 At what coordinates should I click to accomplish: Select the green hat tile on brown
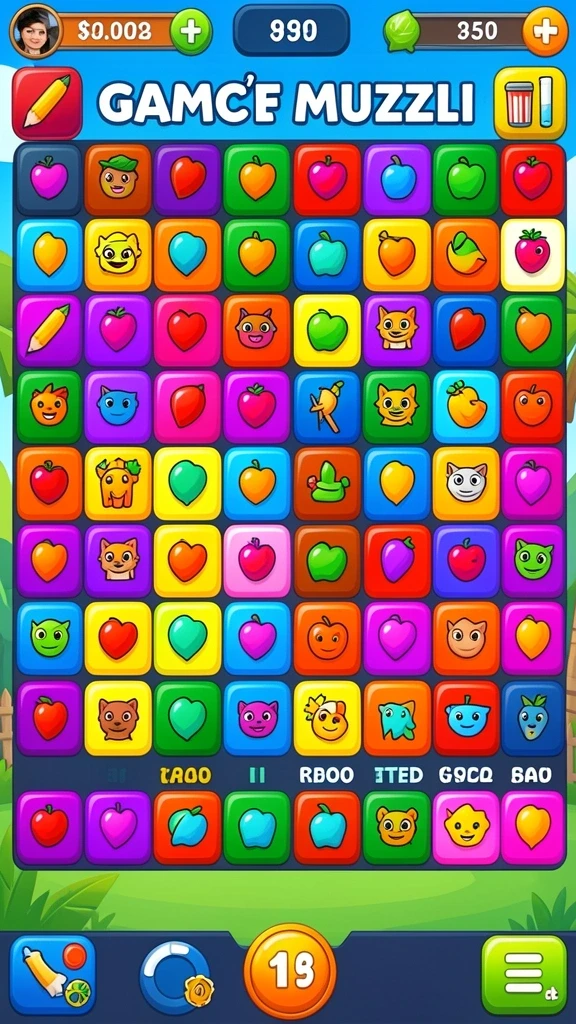[327, 483]
